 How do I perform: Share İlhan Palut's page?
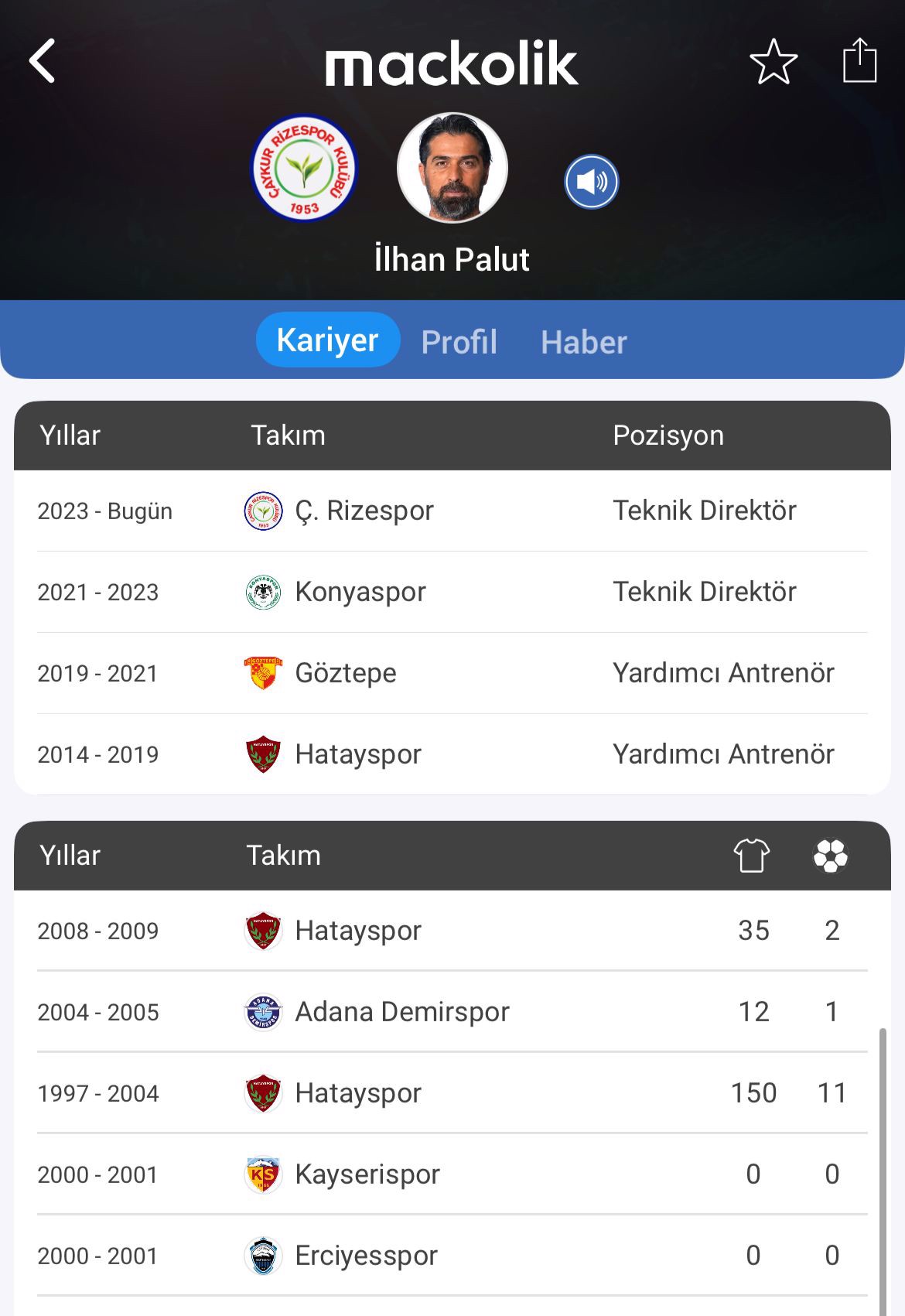tap(859, 60)
